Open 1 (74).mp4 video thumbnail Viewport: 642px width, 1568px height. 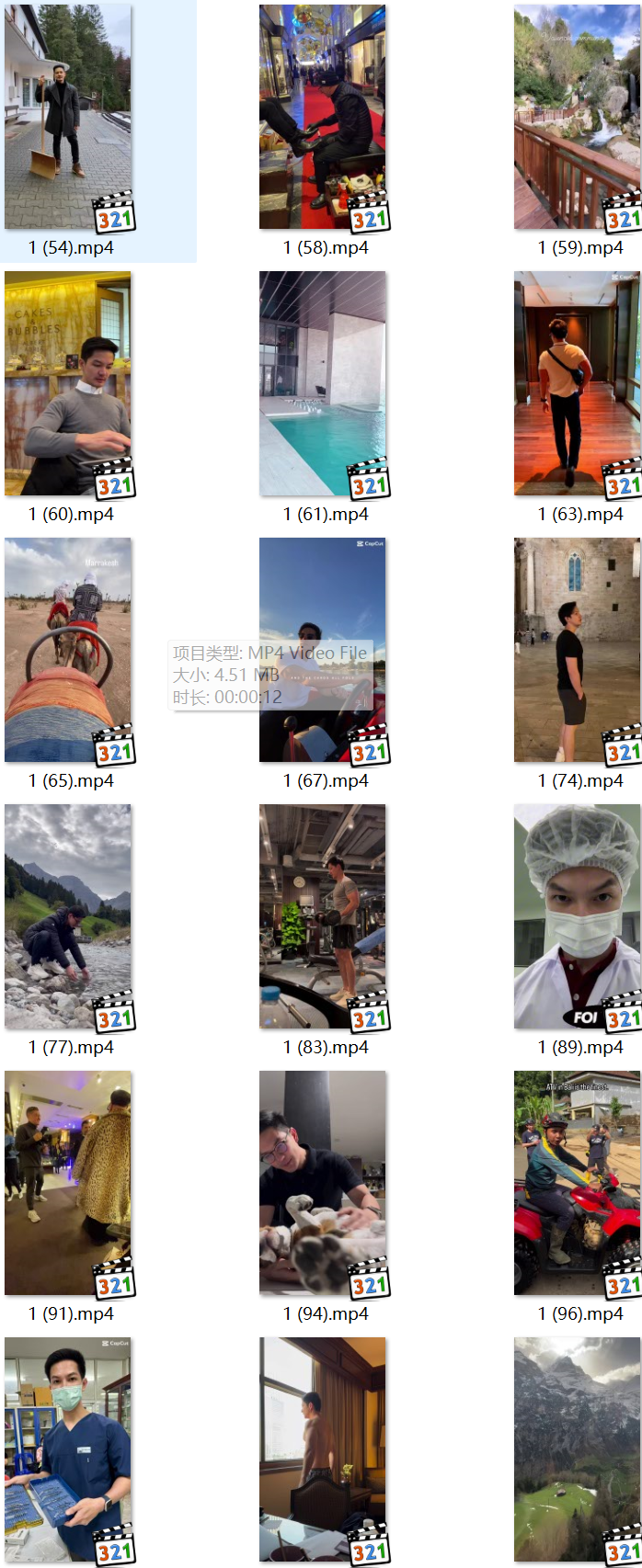point(577,650)
